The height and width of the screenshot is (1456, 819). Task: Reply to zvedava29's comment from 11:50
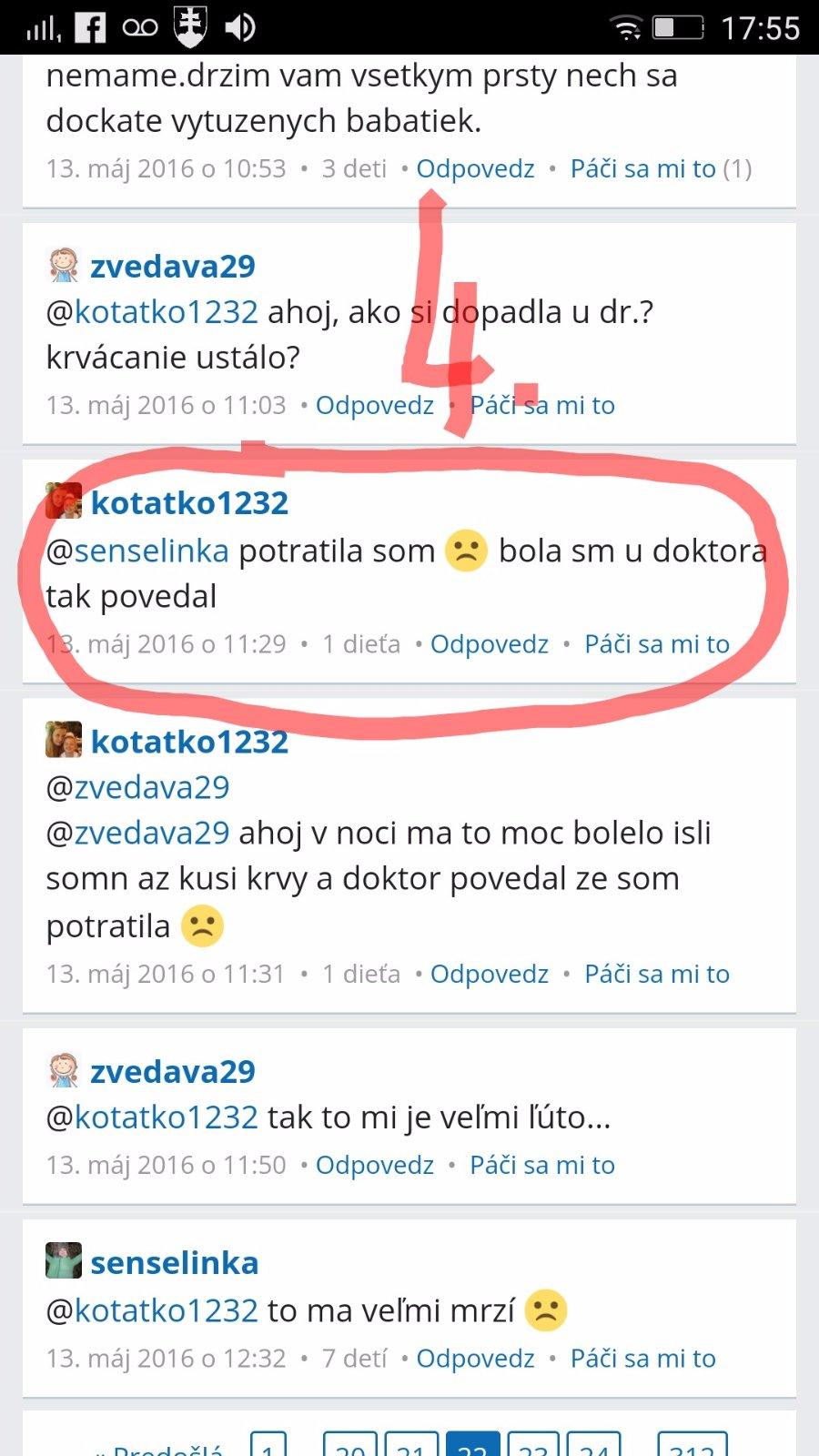[x=374, y=1165]
